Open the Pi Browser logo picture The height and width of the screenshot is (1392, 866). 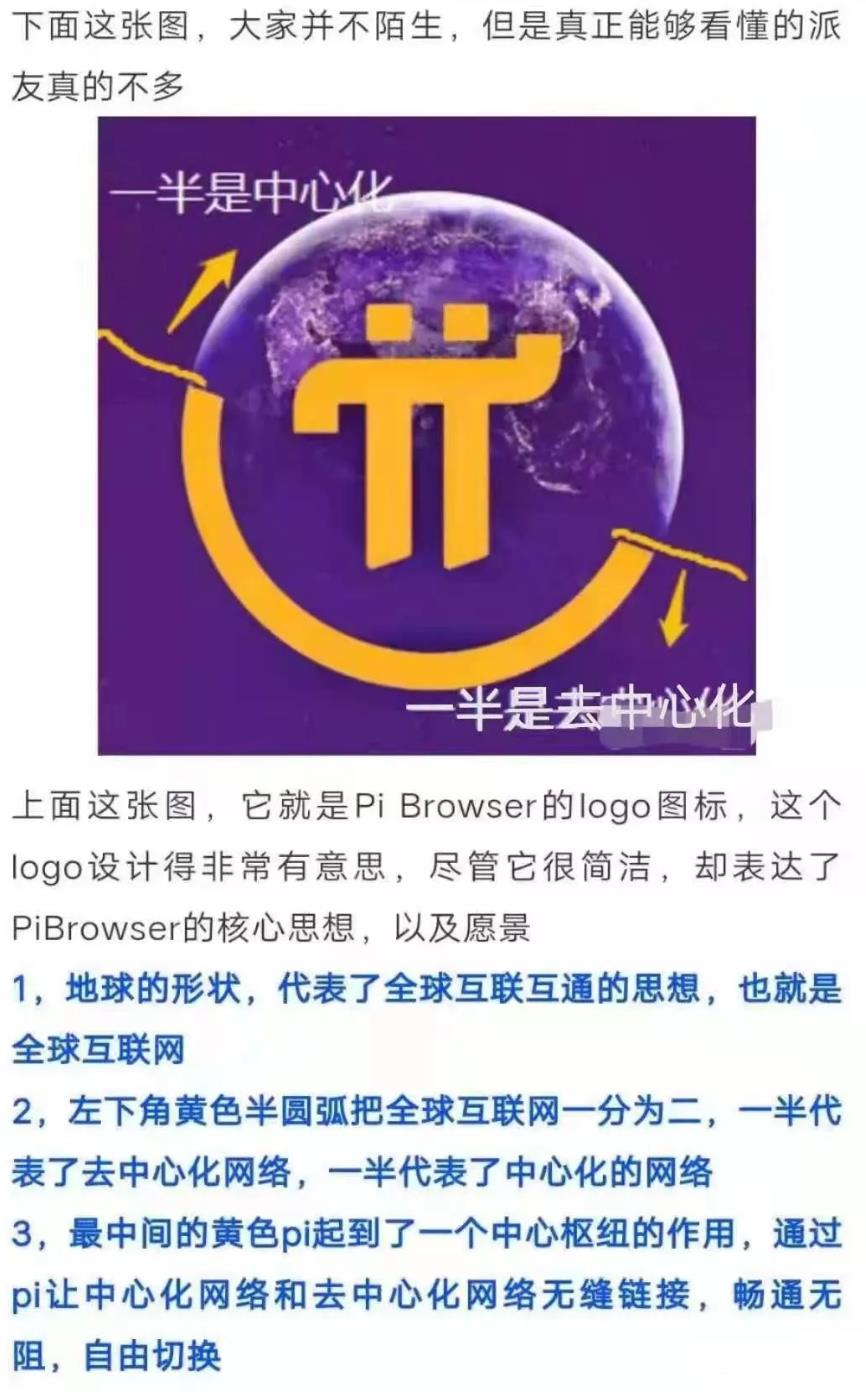point(426,435)
